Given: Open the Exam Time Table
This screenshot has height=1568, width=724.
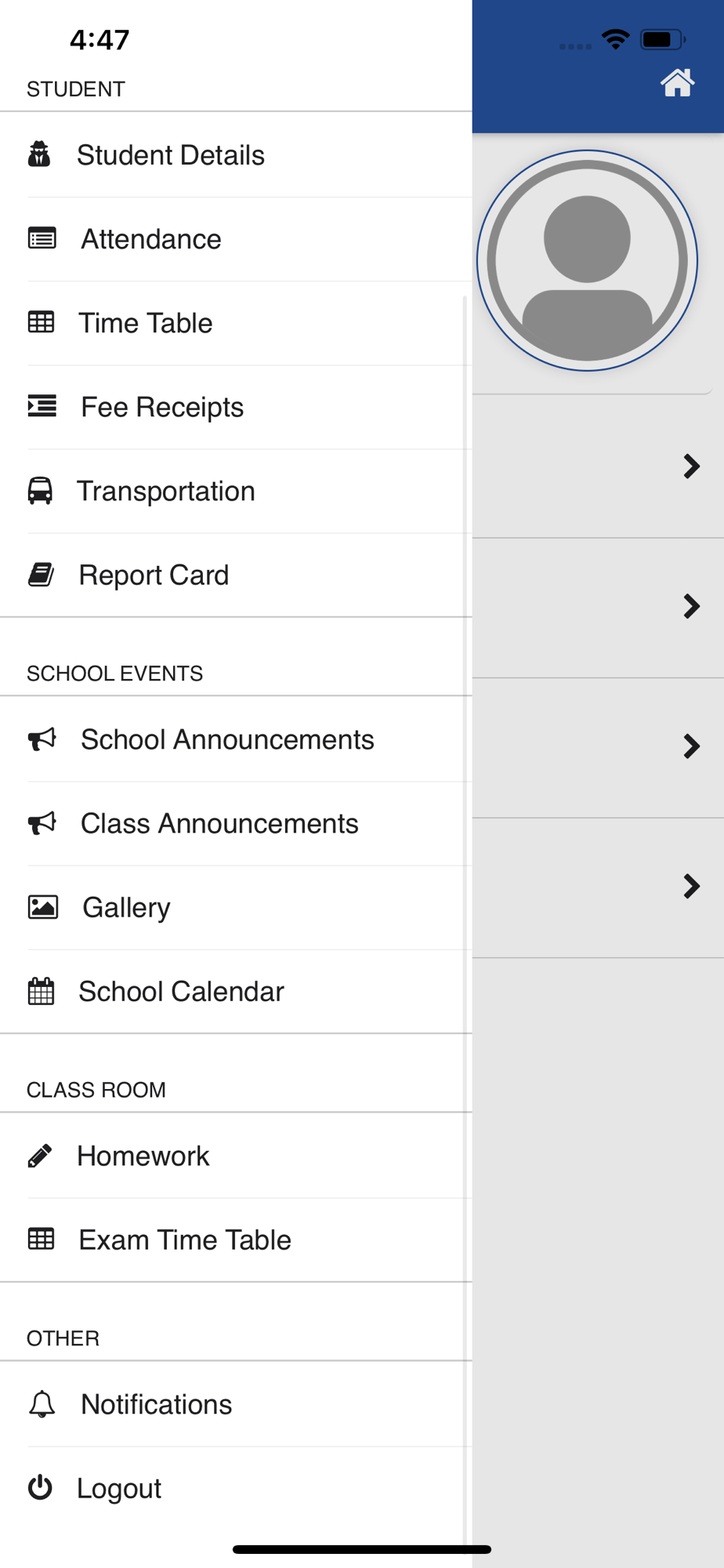Looking at the screenshot, I should (x=236, y=1240).
